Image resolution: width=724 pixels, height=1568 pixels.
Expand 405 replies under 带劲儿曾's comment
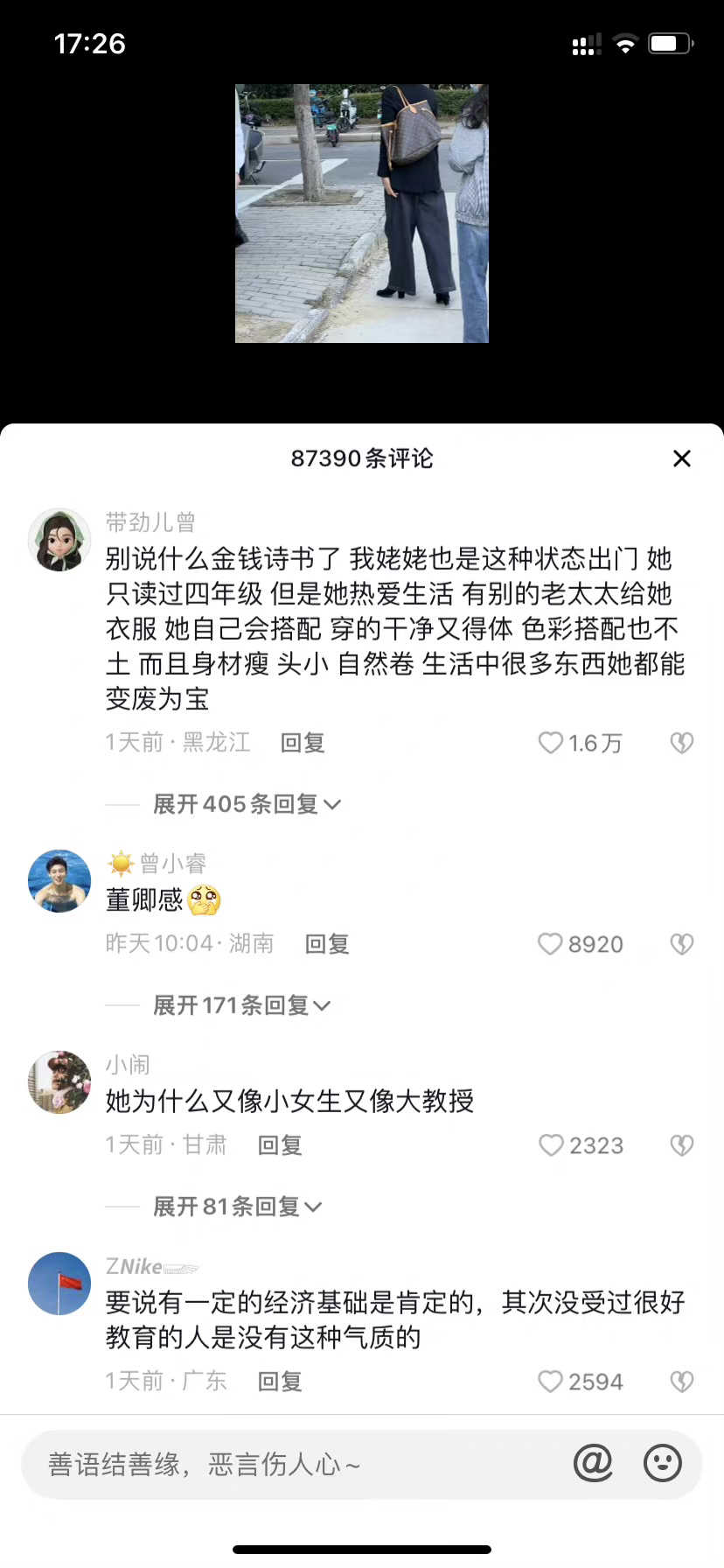tap(247, 804)
